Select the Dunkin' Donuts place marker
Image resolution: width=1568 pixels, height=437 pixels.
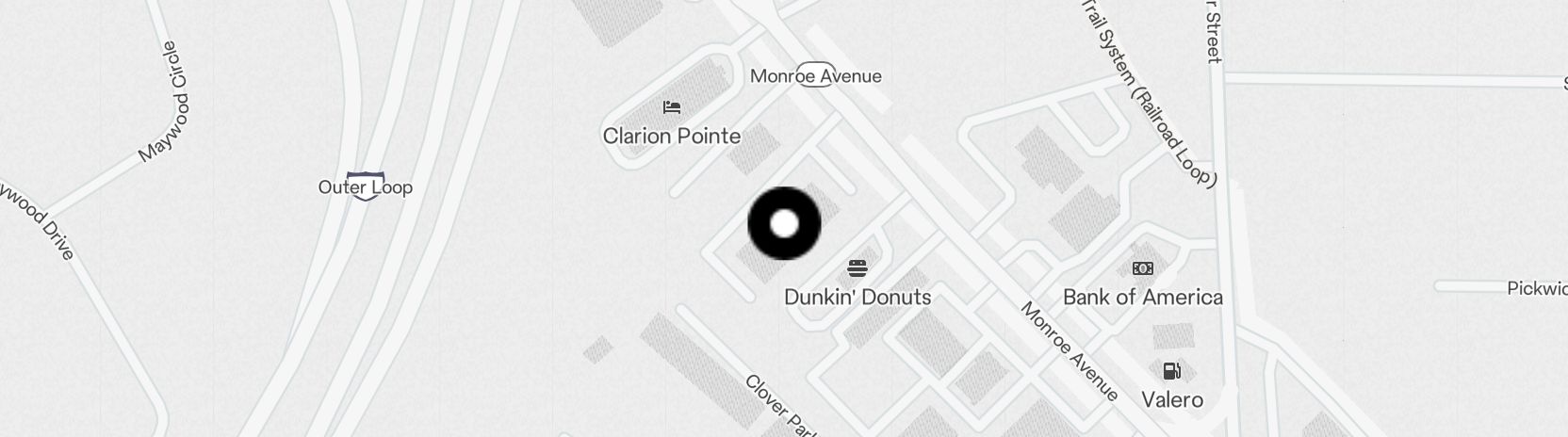tap(857, 268)
